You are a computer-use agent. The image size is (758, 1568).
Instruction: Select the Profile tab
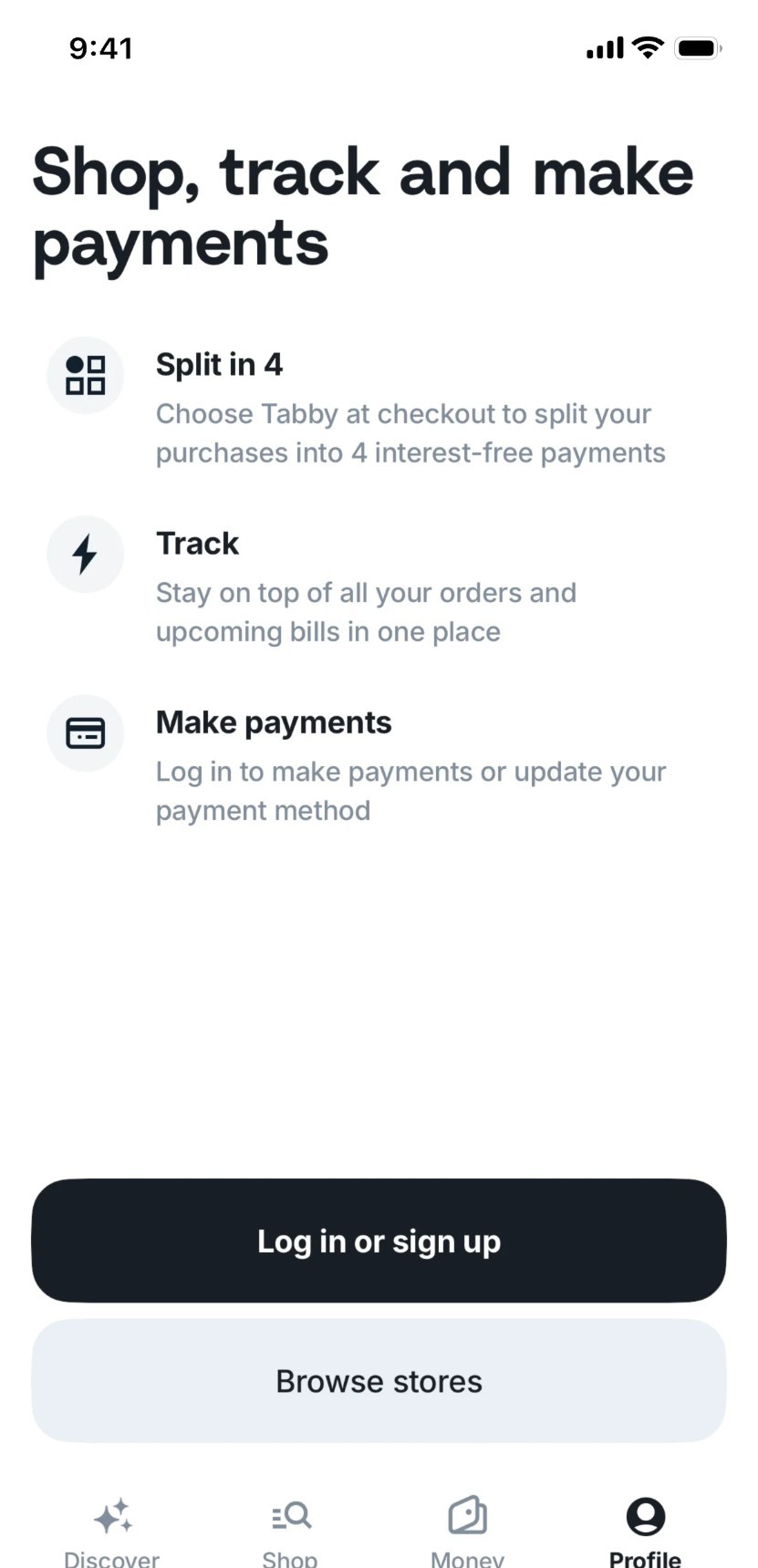point(645,1528)
